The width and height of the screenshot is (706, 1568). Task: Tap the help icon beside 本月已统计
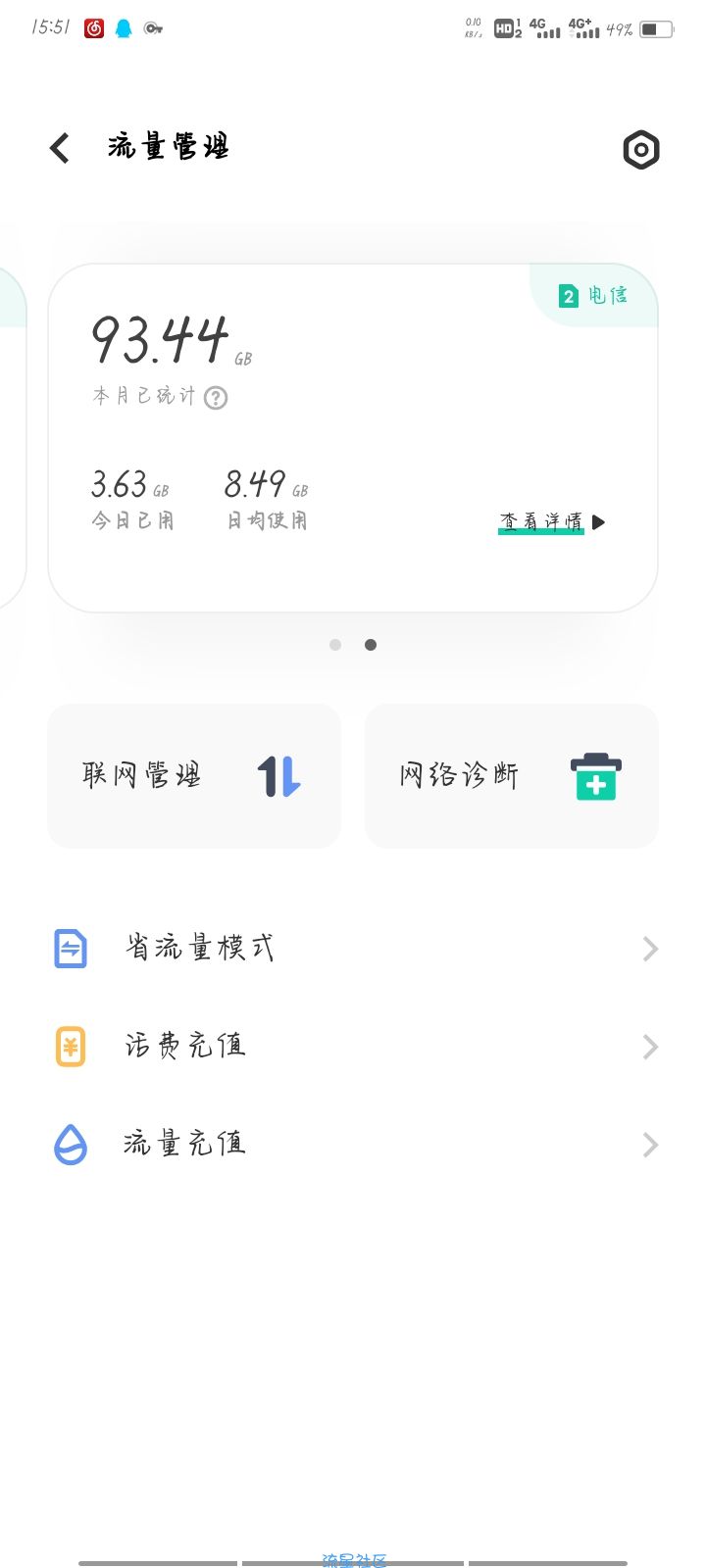pos(216,397)
